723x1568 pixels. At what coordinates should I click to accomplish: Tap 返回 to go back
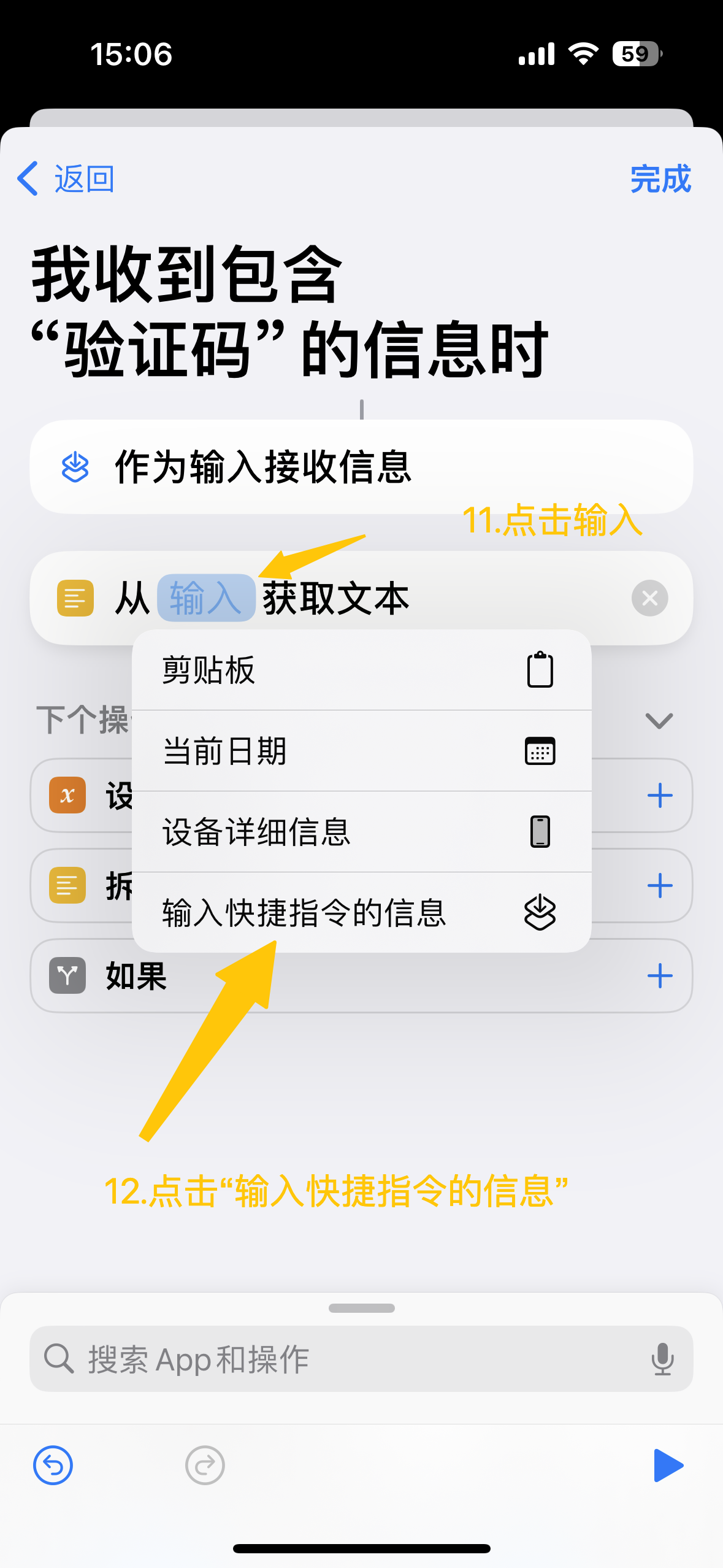pos(66,179)
